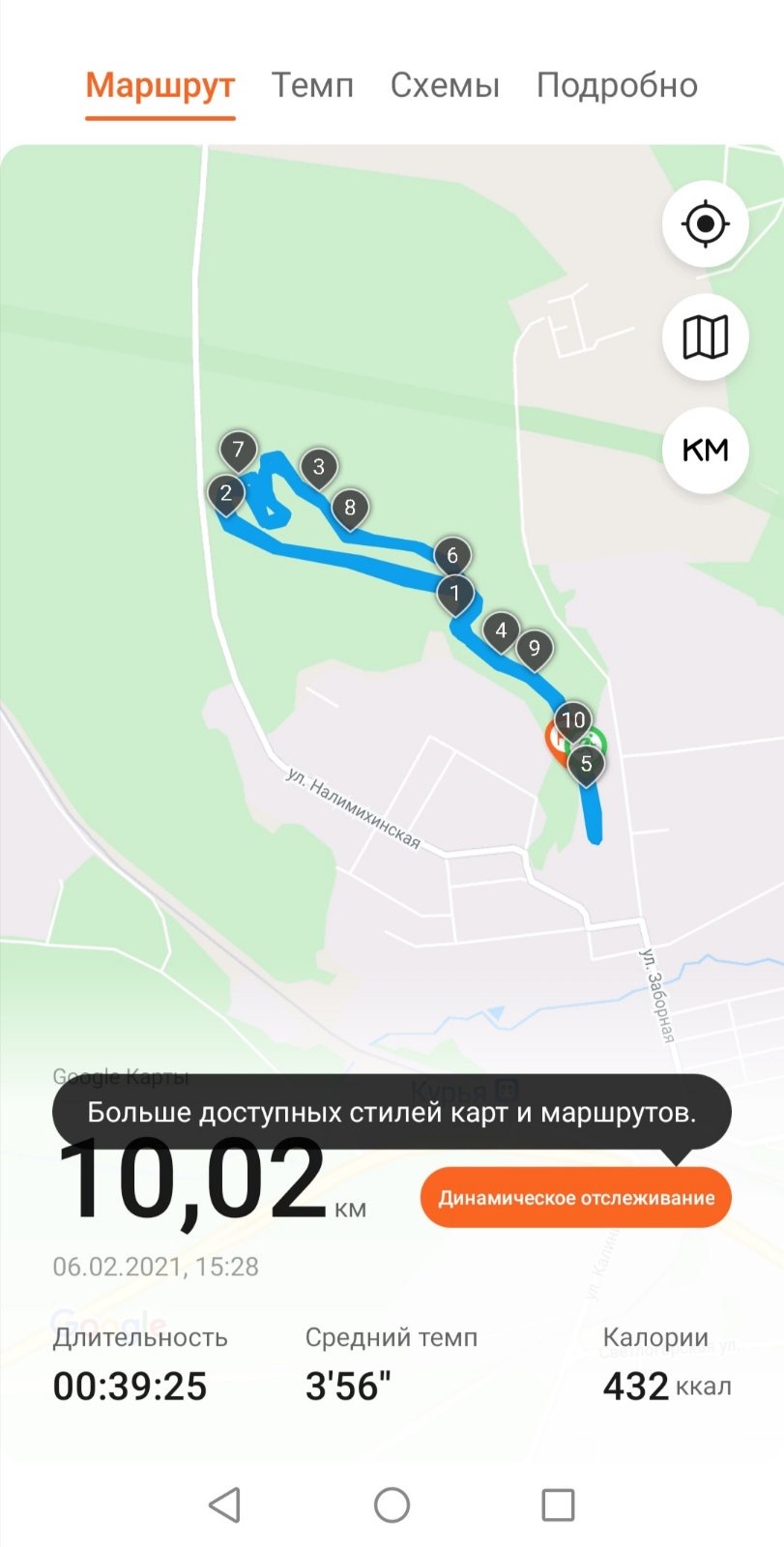Center map on current location
This screenshot has height=1547, width=784.
pyautogui.click(x=705, y=224)
